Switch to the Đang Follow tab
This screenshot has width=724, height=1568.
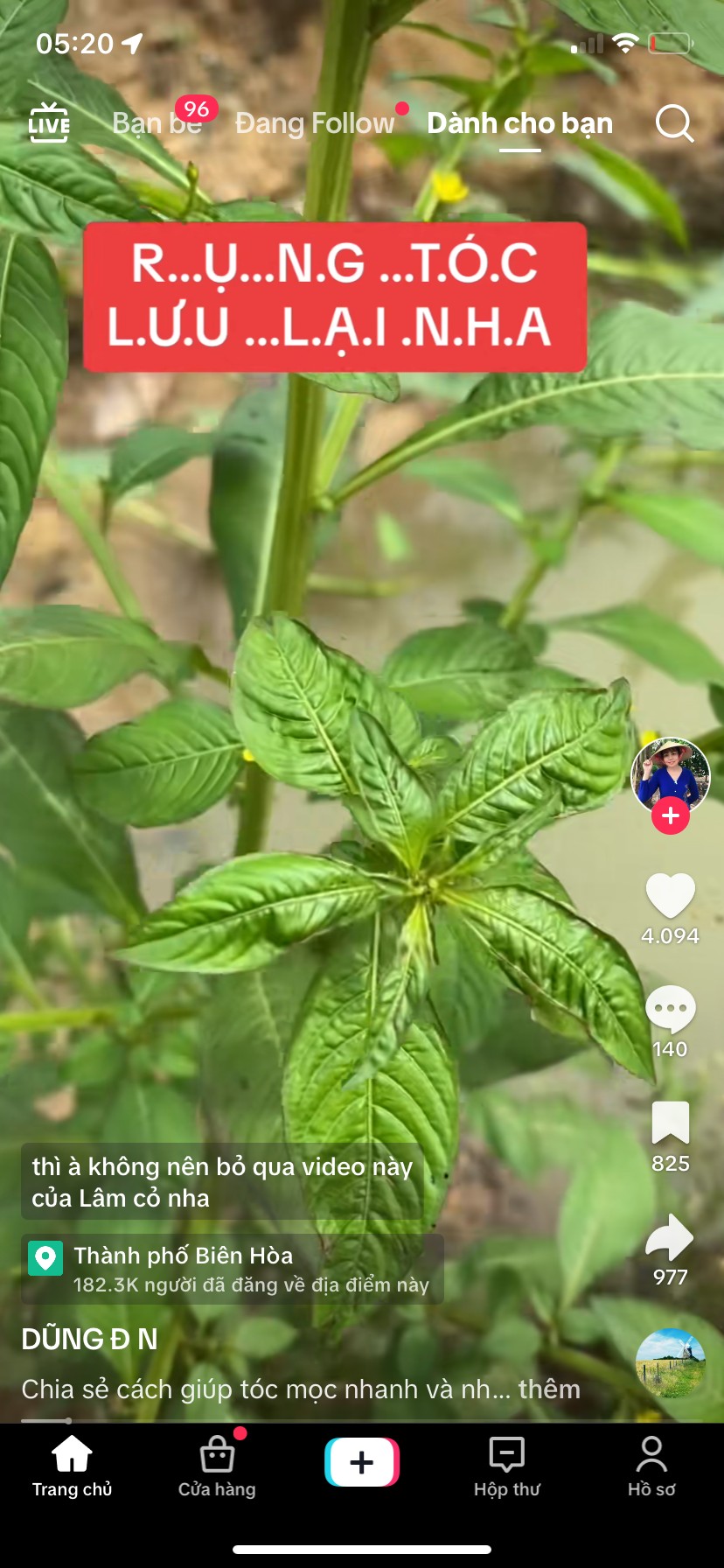tap(315, 123)
